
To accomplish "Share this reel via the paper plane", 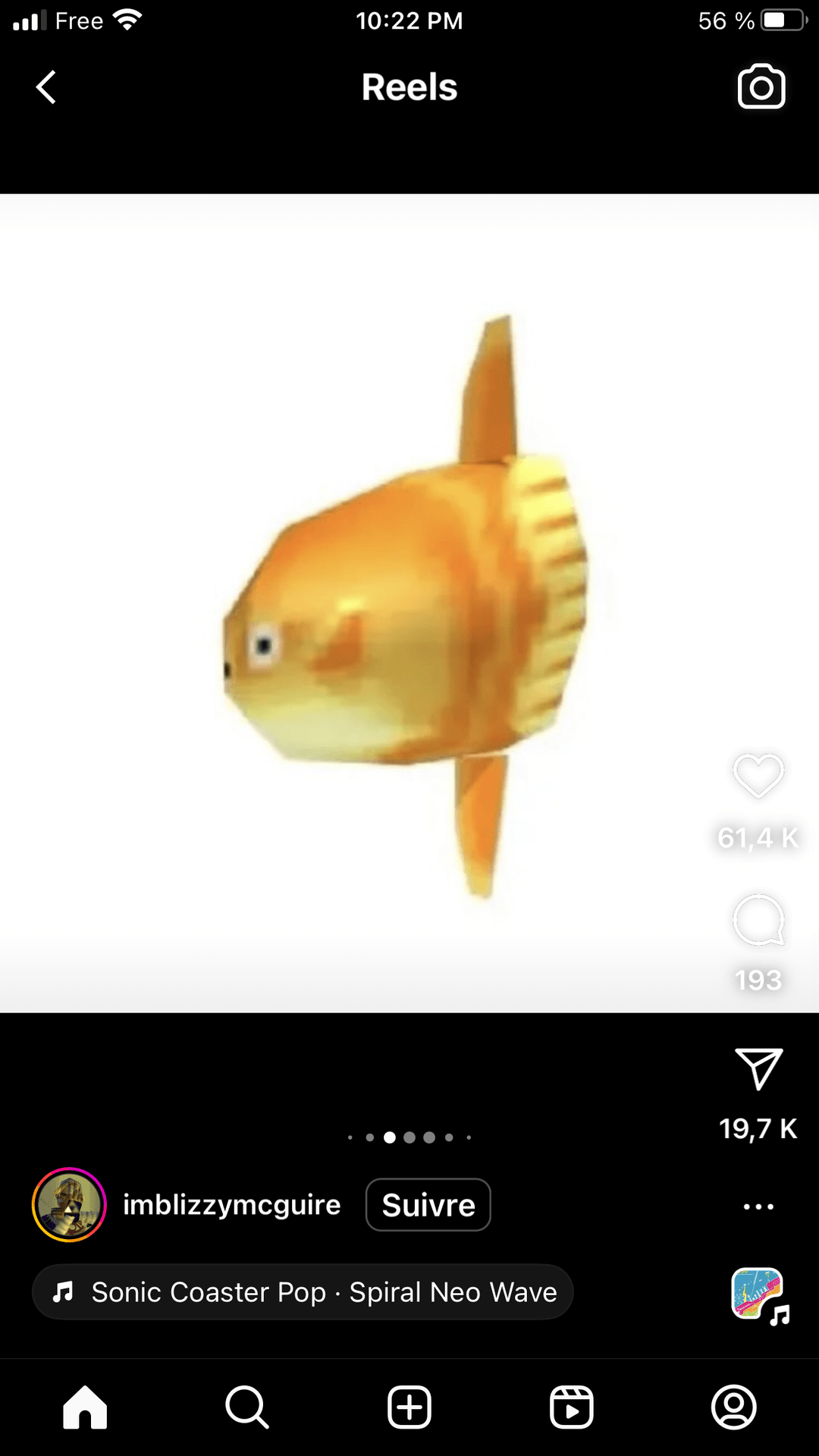I will [x=758, y=1068].
